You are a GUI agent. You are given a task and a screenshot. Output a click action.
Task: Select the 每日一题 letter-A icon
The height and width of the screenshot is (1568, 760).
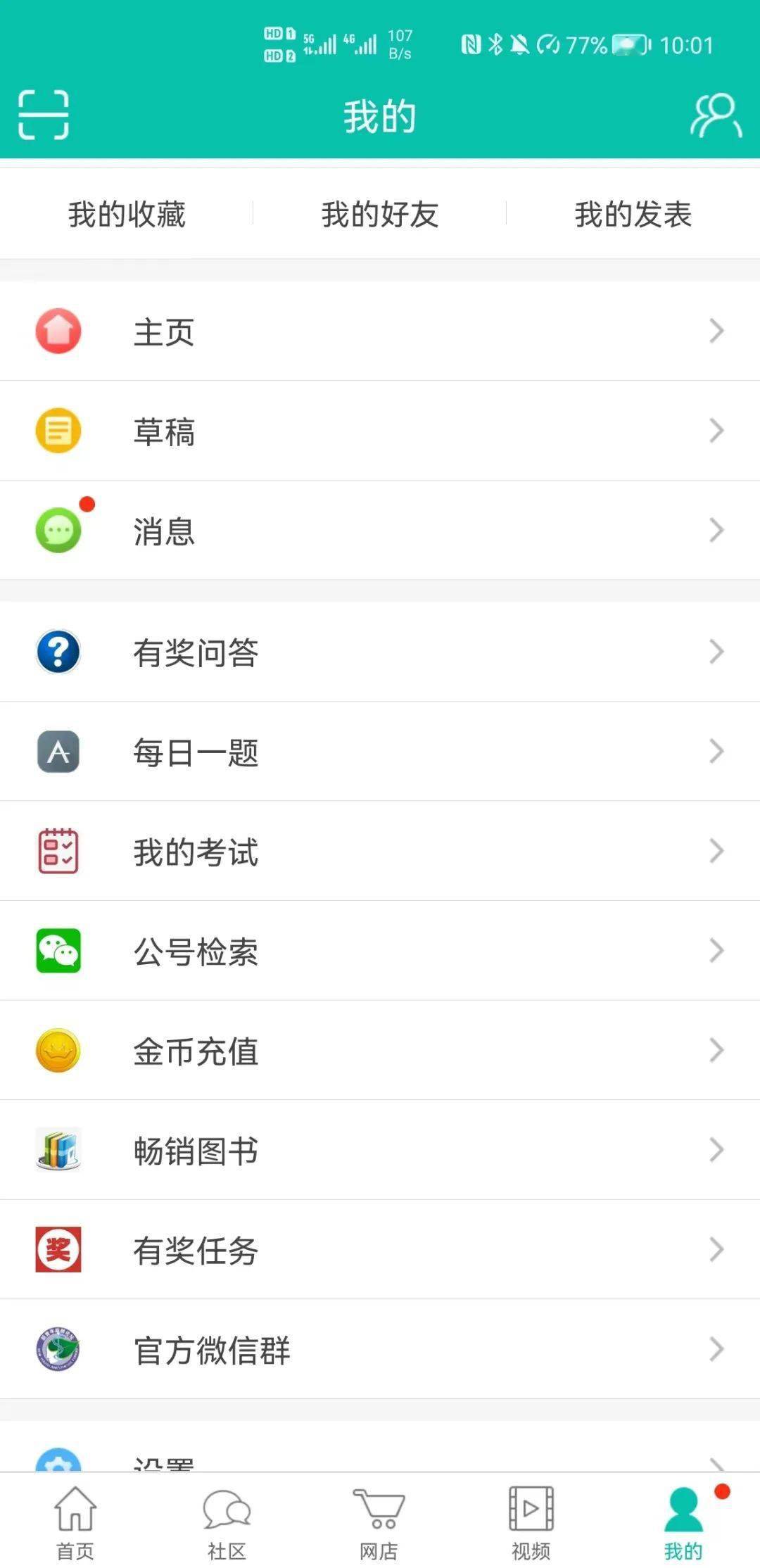point(59,752)
